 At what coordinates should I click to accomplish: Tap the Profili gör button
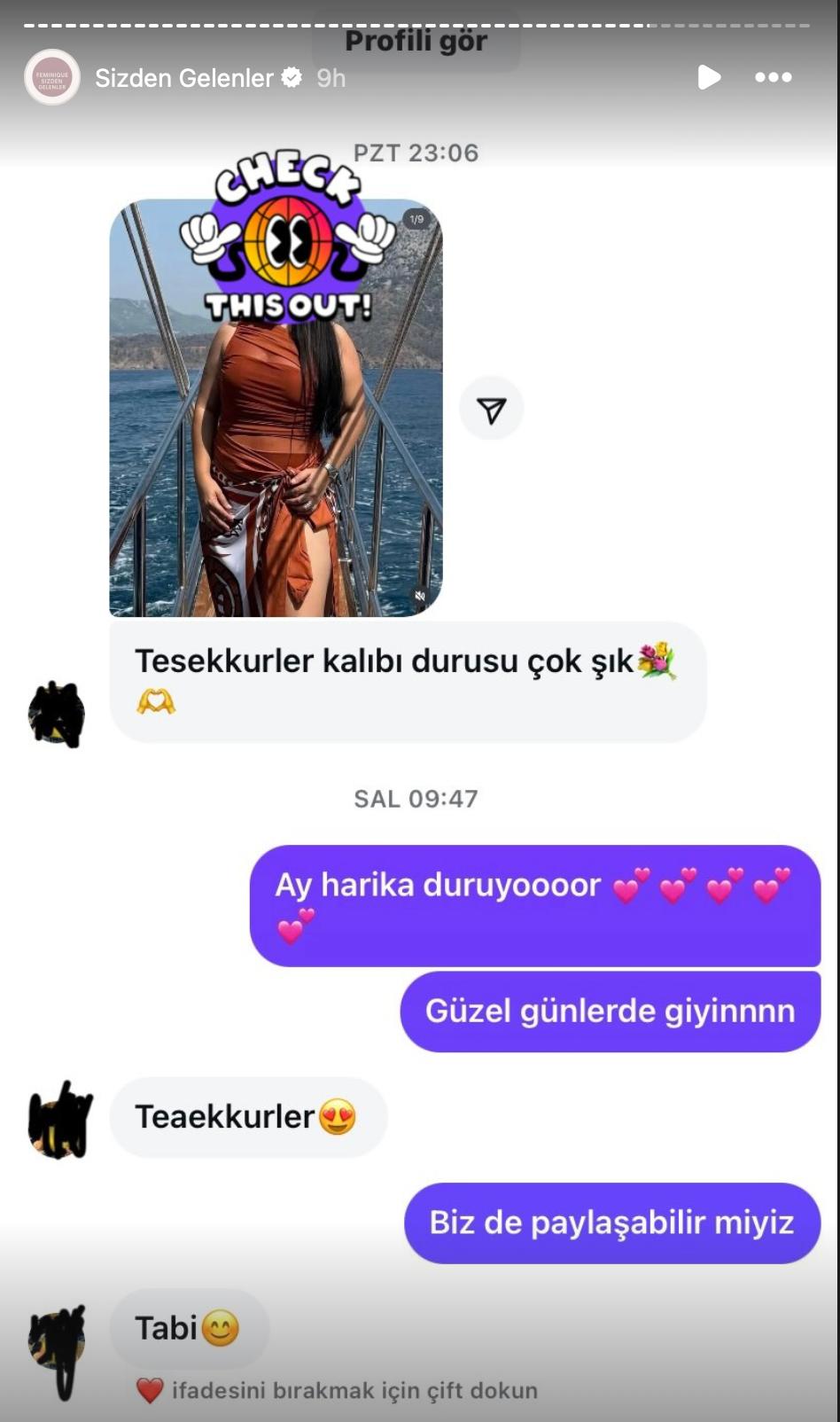[x=416, y=42]
